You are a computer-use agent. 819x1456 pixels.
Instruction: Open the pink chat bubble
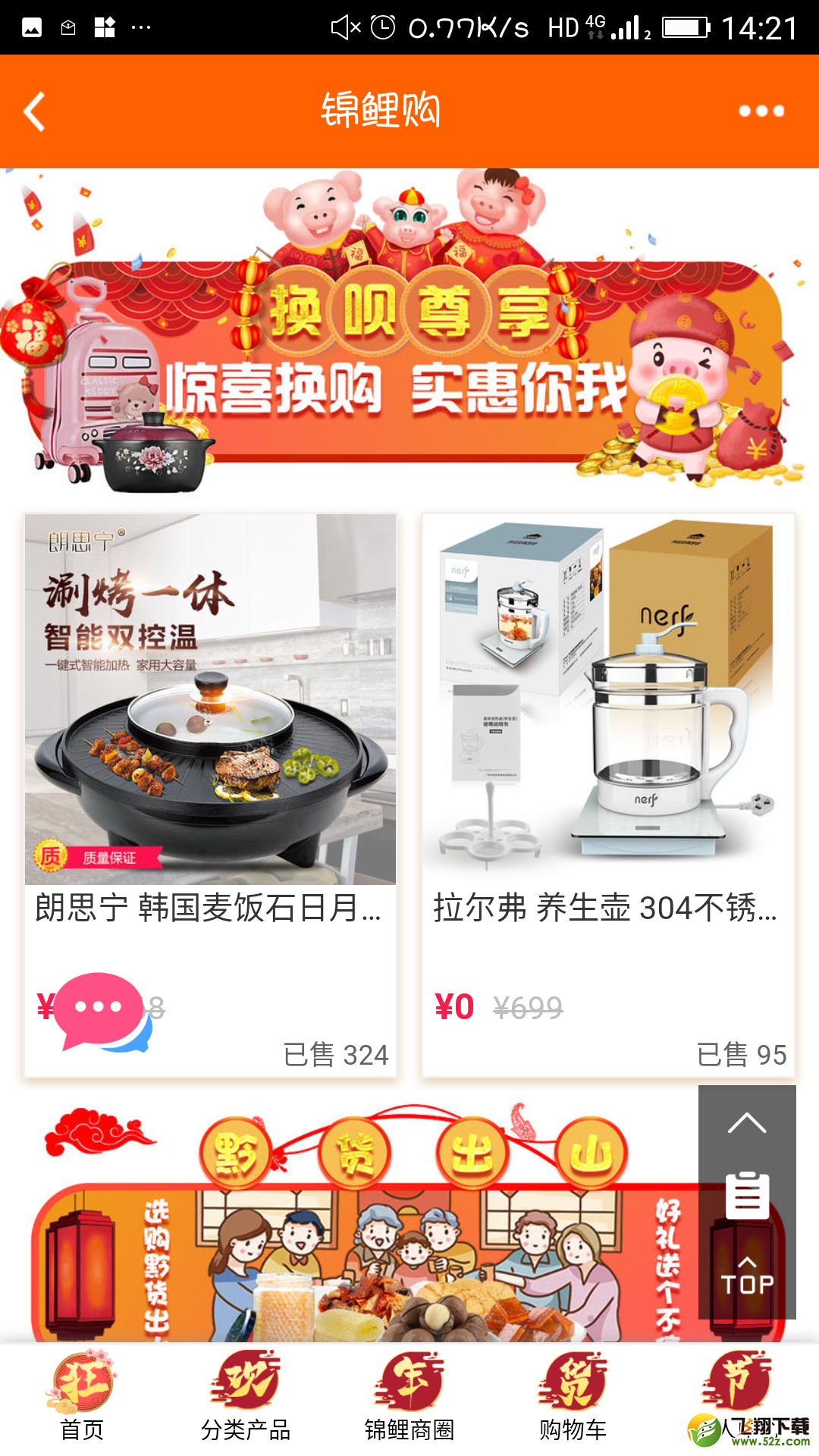pos(102,1012)
